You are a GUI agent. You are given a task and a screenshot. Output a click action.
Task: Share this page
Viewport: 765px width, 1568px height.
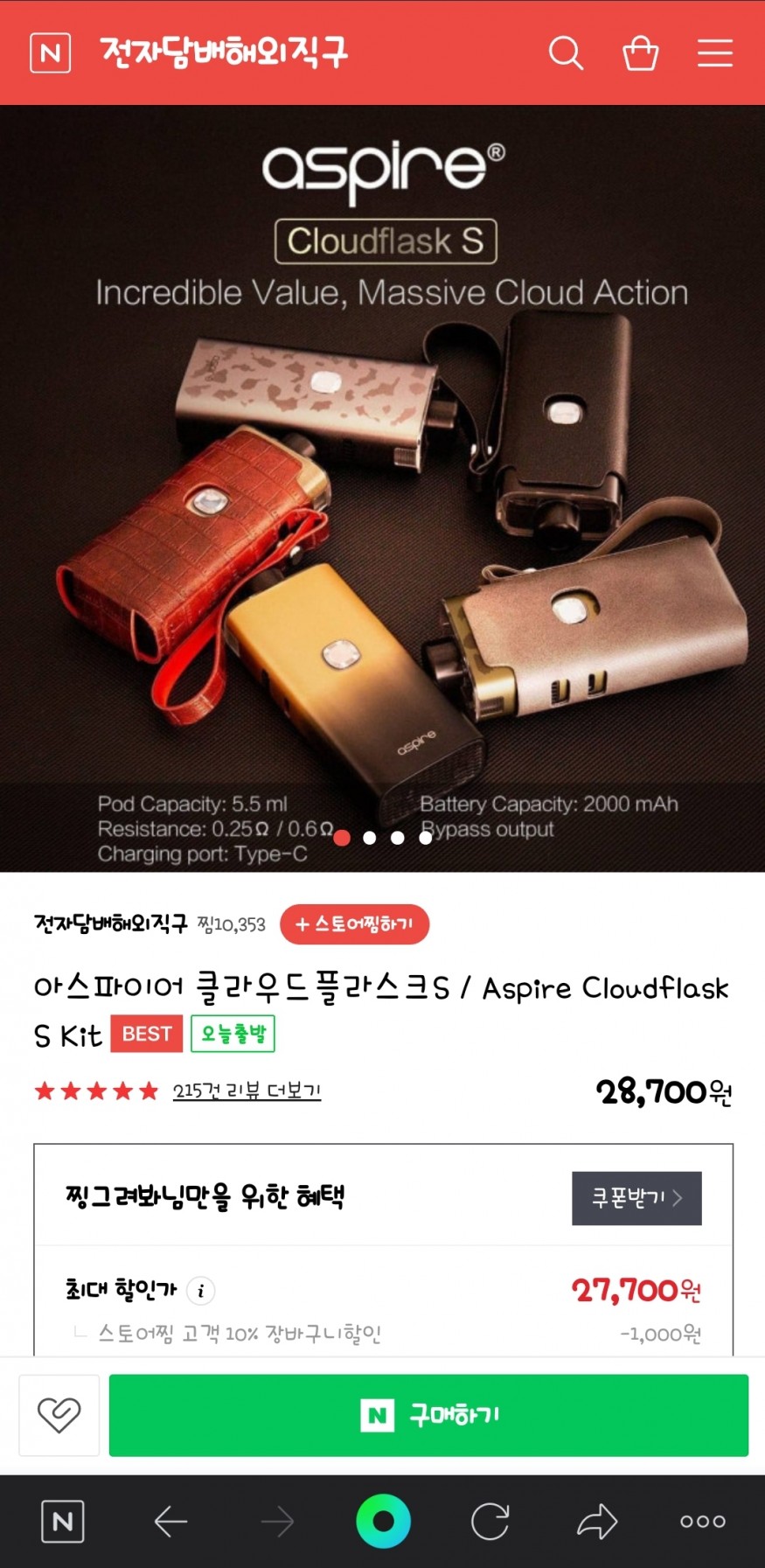[597, 1522]
